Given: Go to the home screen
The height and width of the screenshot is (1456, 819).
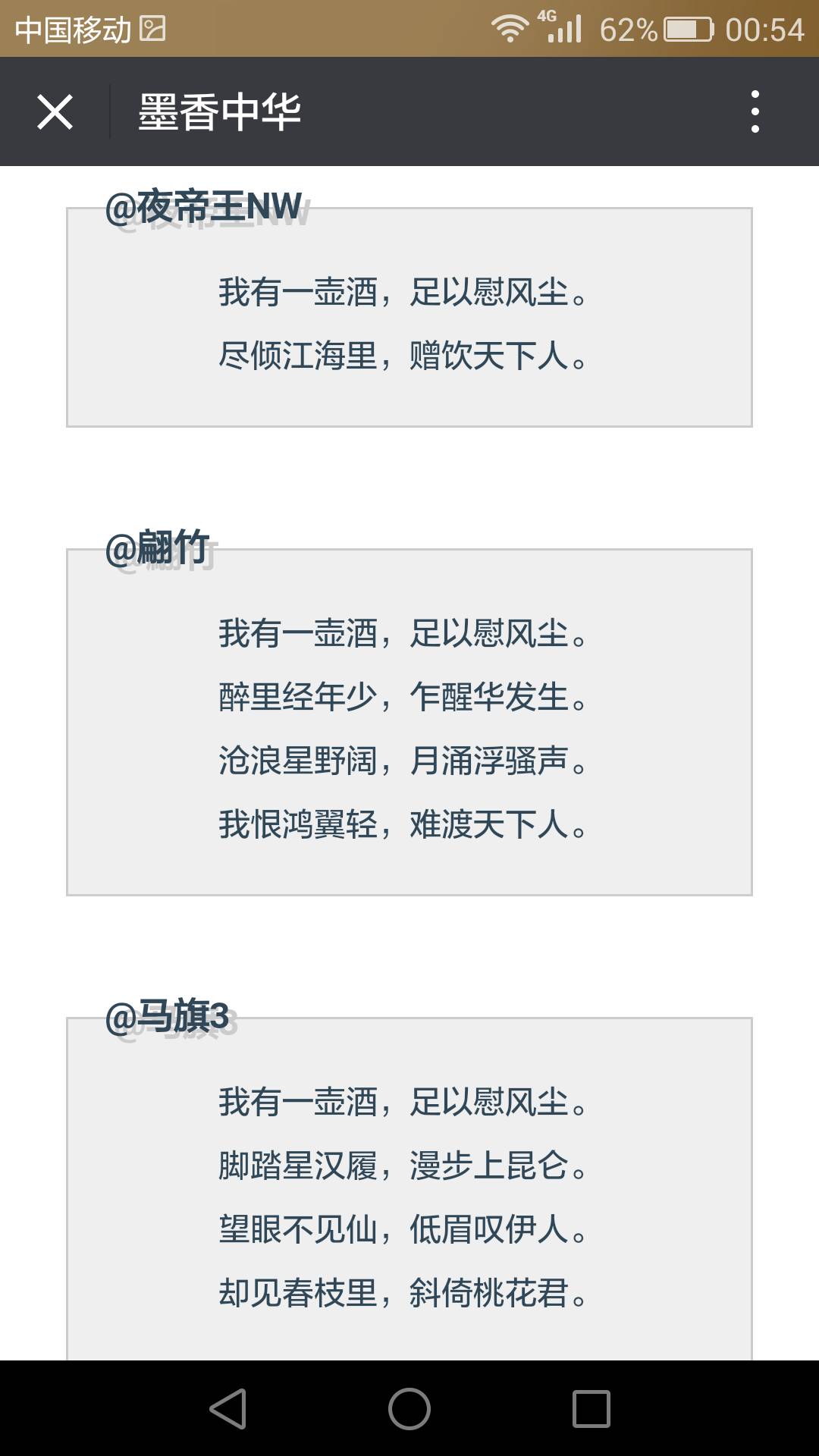Looking at the screenshot, I should pyautogui.click(x=409, y=1409).
